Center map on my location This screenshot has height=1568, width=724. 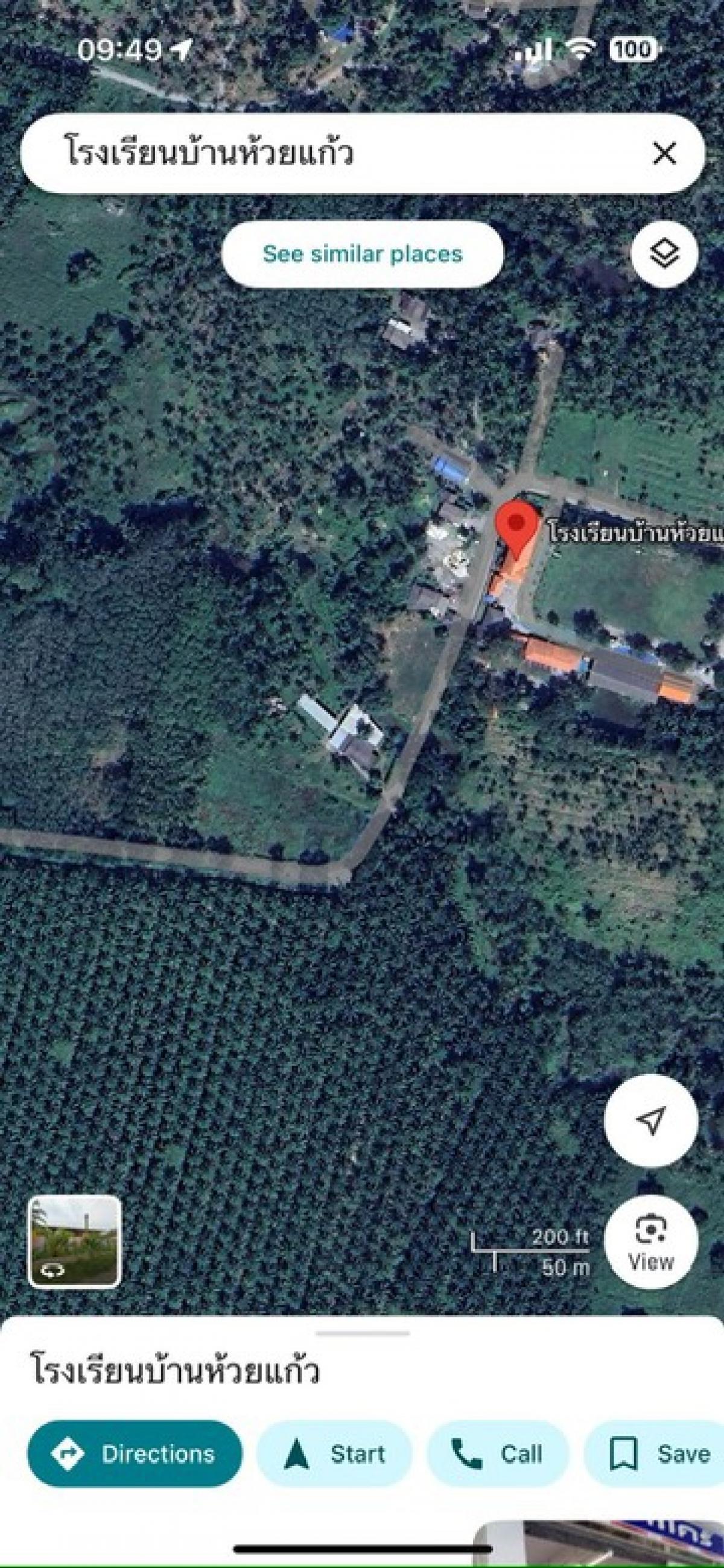tap(651, 1121)
